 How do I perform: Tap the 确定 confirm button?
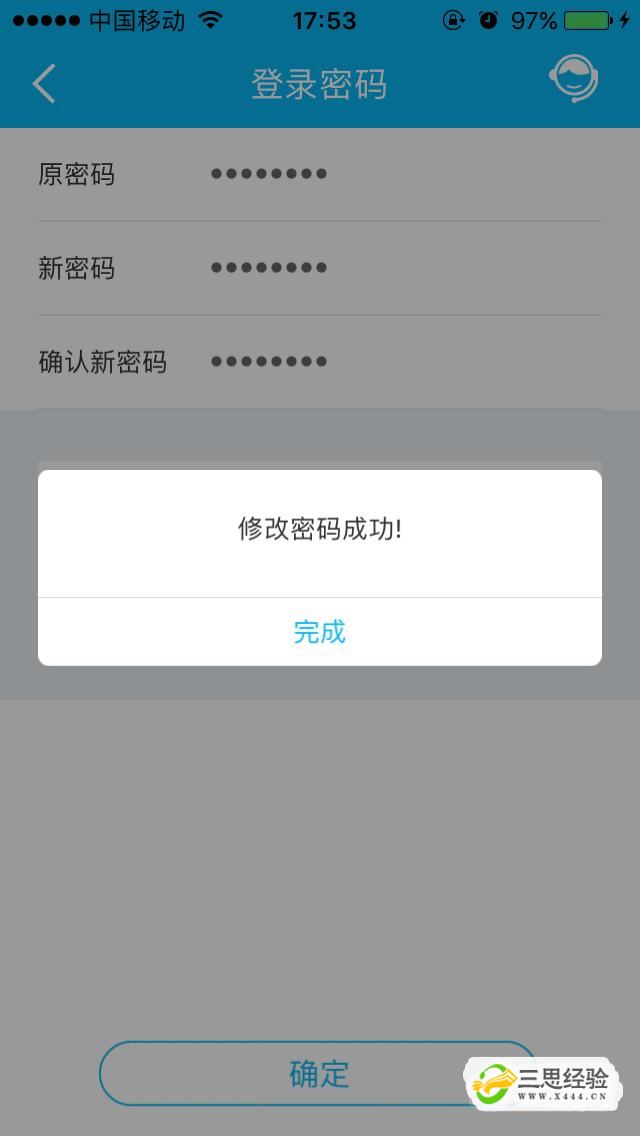[x=318, y=1073]
